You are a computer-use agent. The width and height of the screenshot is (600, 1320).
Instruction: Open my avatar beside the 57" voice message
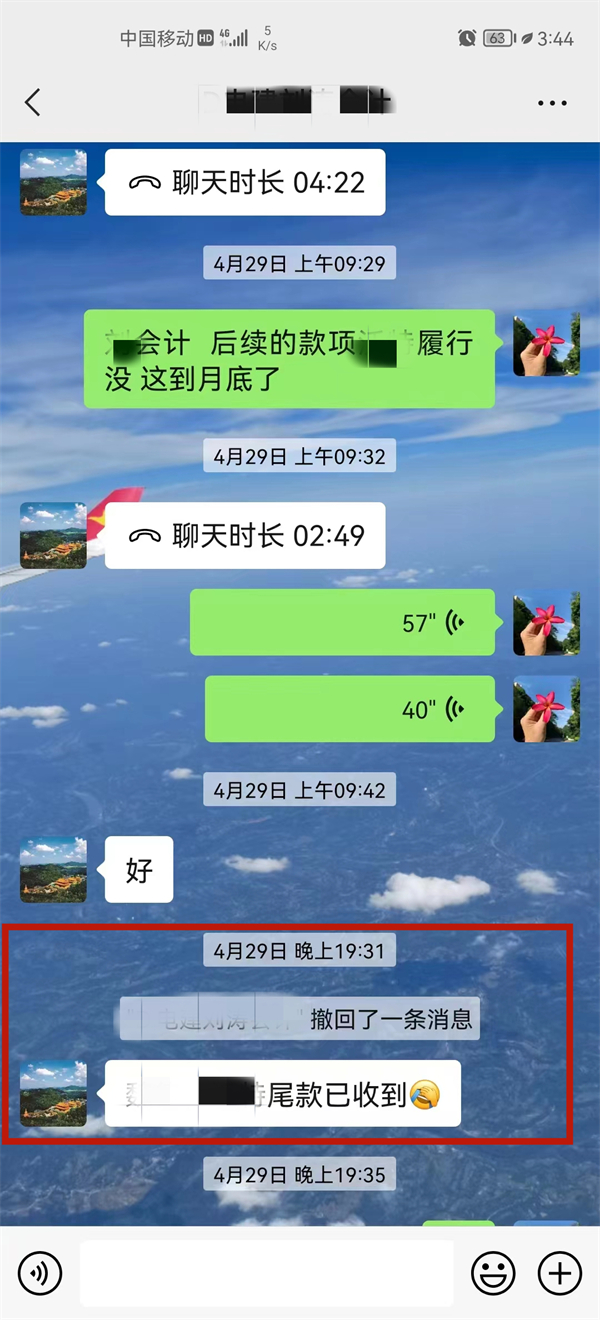pyautogui.click(x=546, y=623)
